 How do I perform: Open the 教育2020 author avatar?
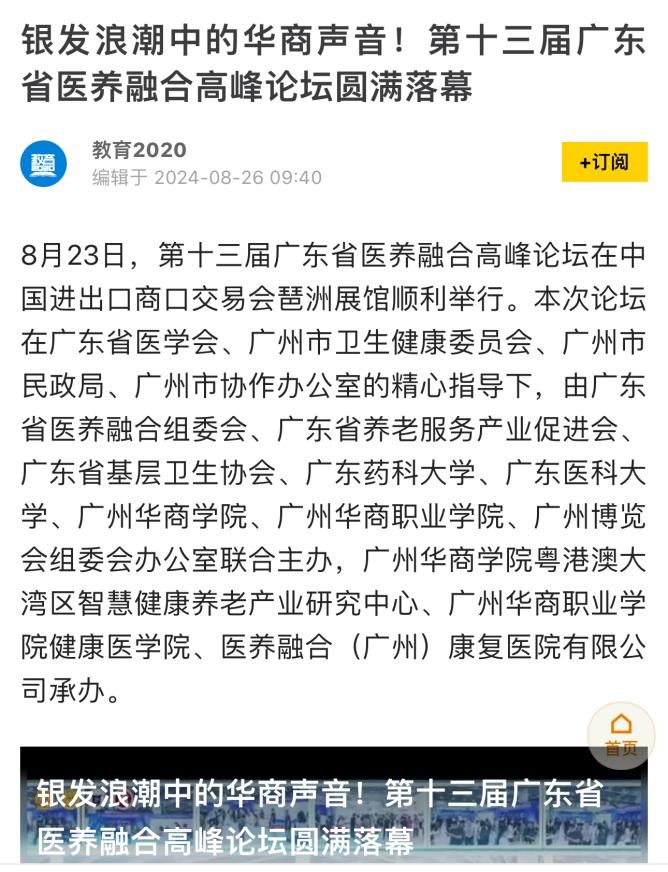44,163
